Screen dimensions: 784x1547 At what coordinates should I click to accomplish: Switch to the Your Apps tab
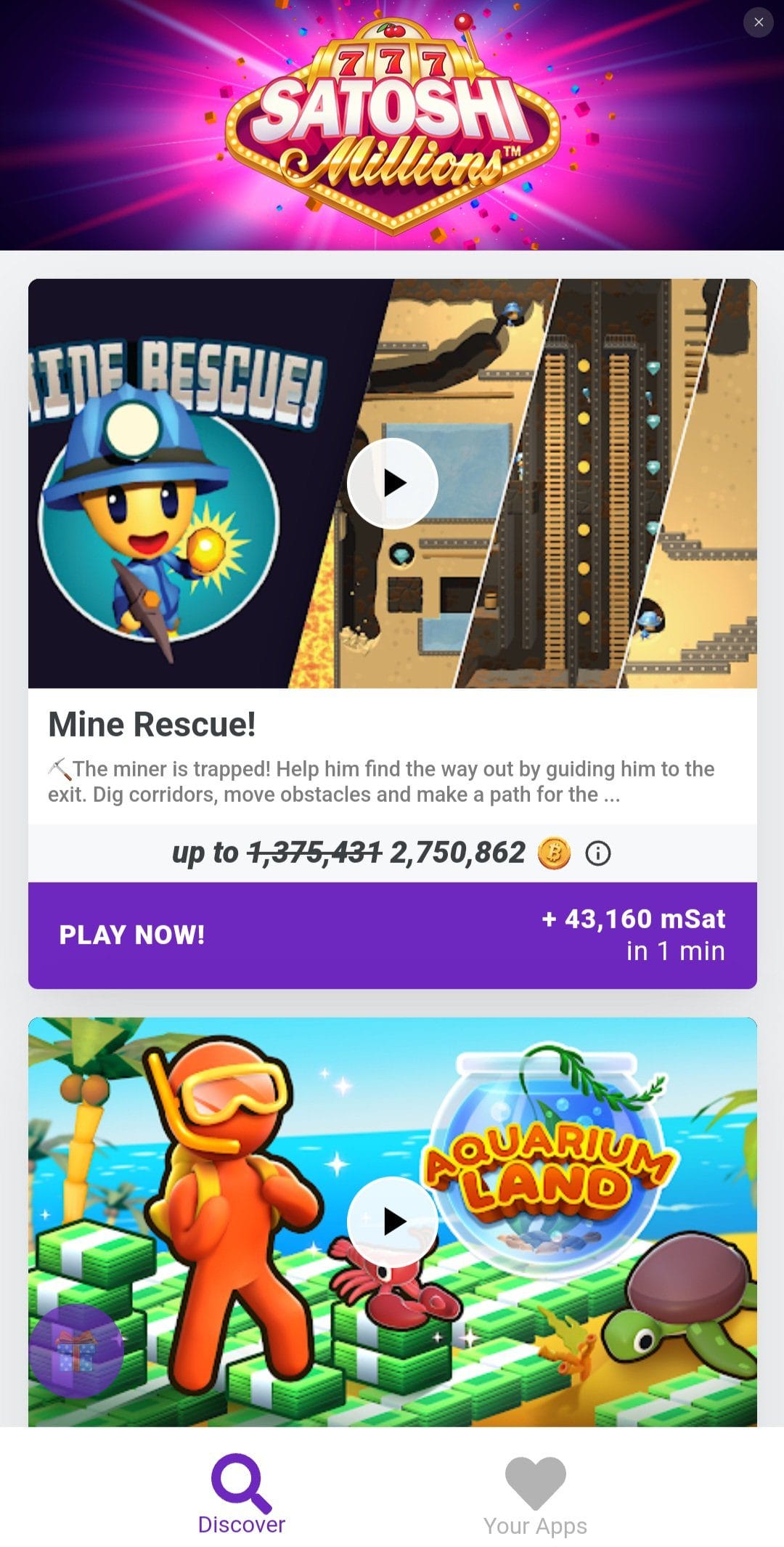tap(536, 1496)
